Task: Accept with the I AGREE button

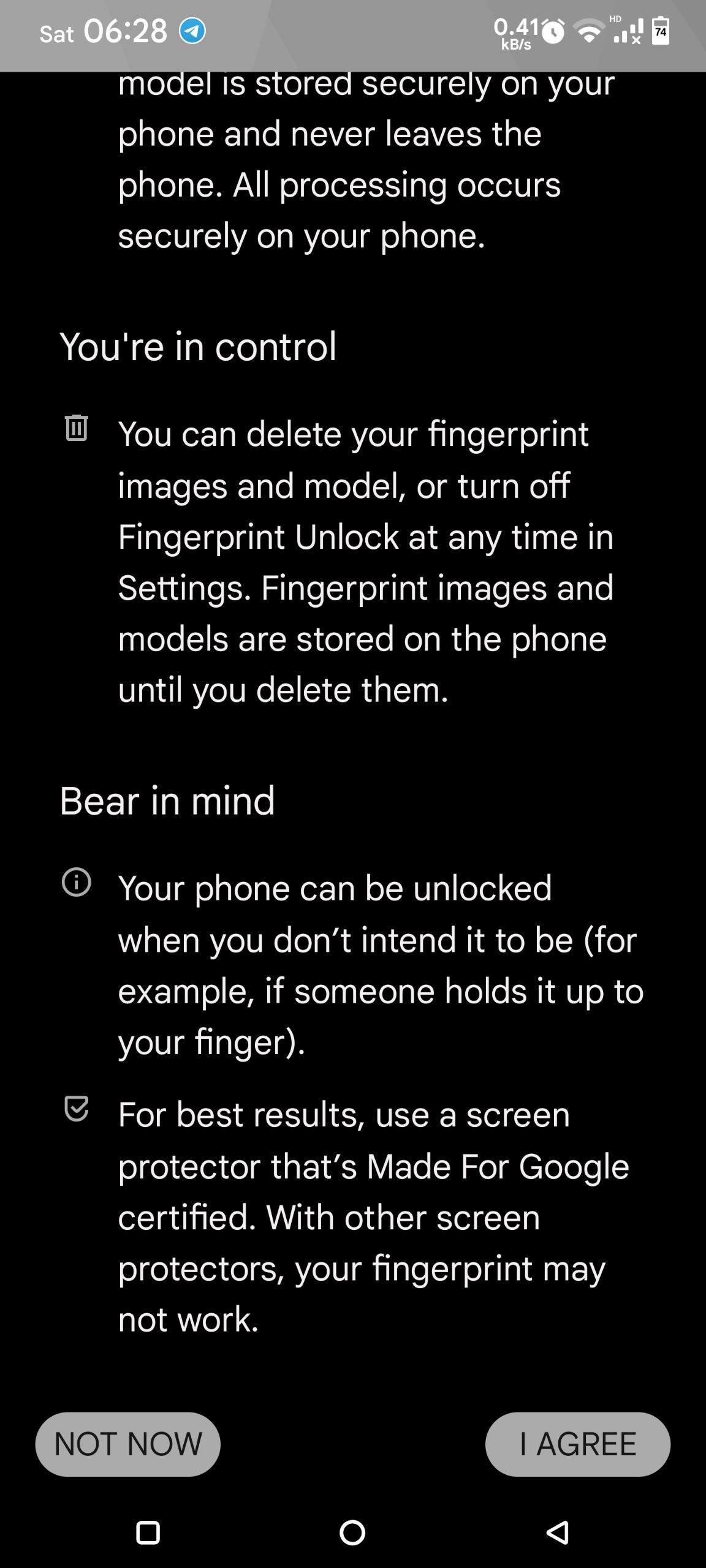Action: (x=577, y=1444)
